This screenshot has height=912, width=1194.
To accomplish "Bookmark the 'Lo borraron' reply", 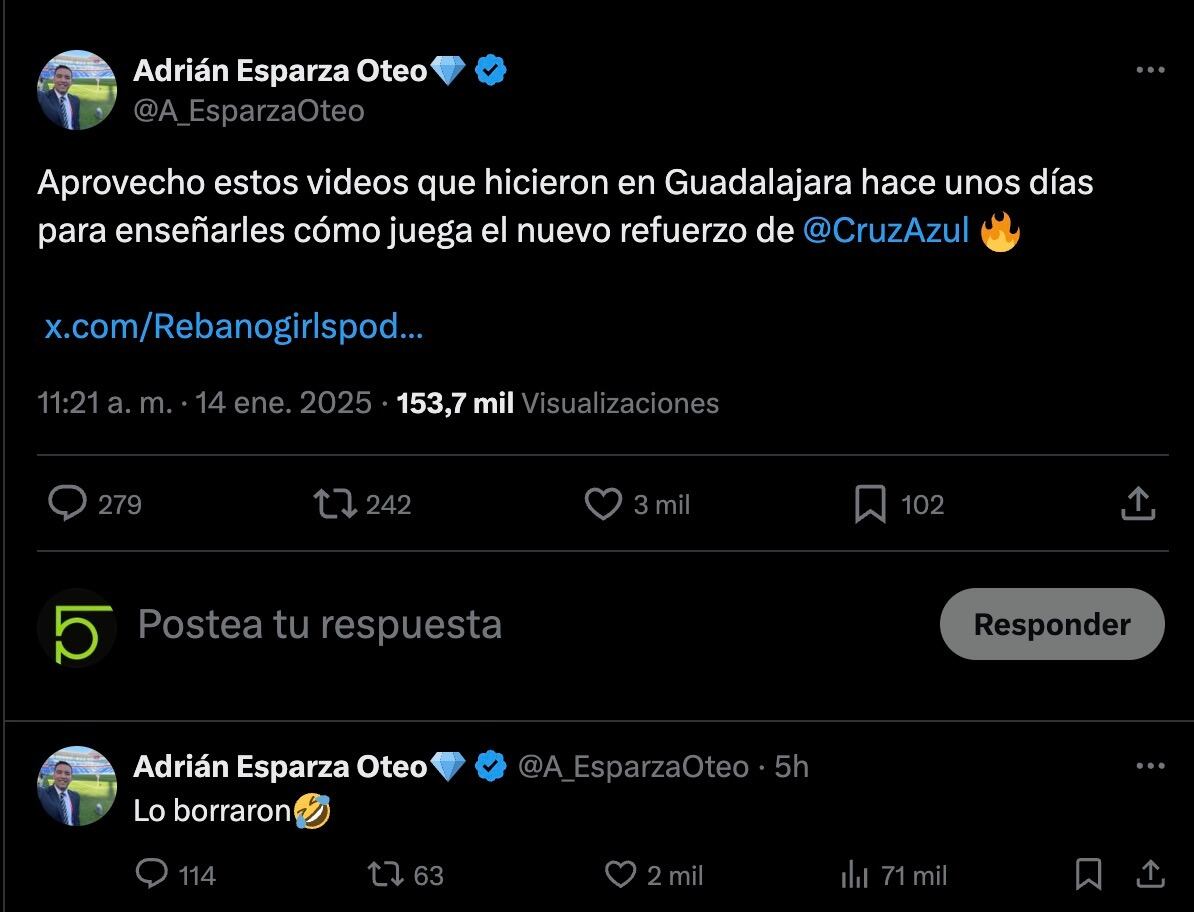I will 1088,875.
